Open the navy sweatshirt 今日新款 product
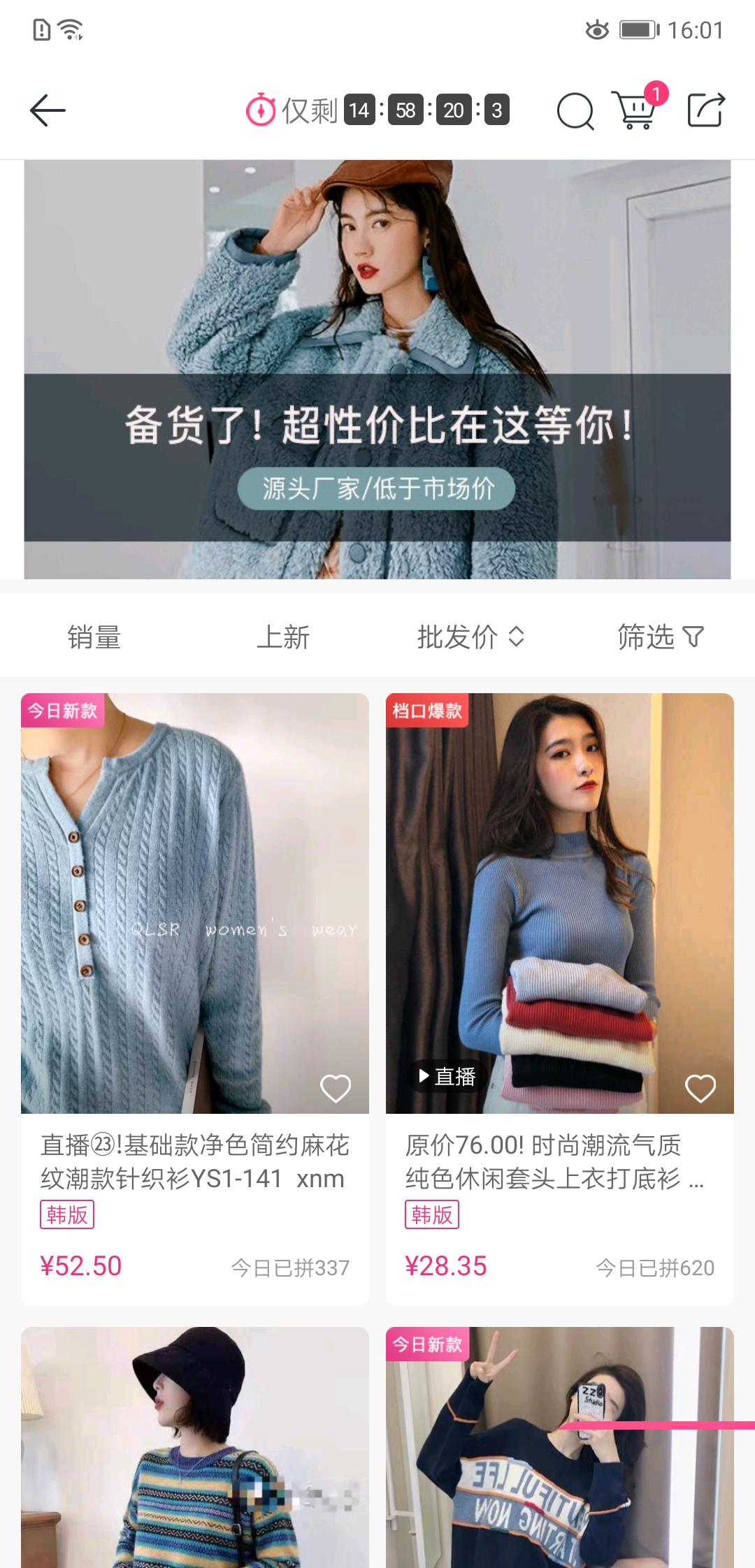 click(x=560, y=1447)
